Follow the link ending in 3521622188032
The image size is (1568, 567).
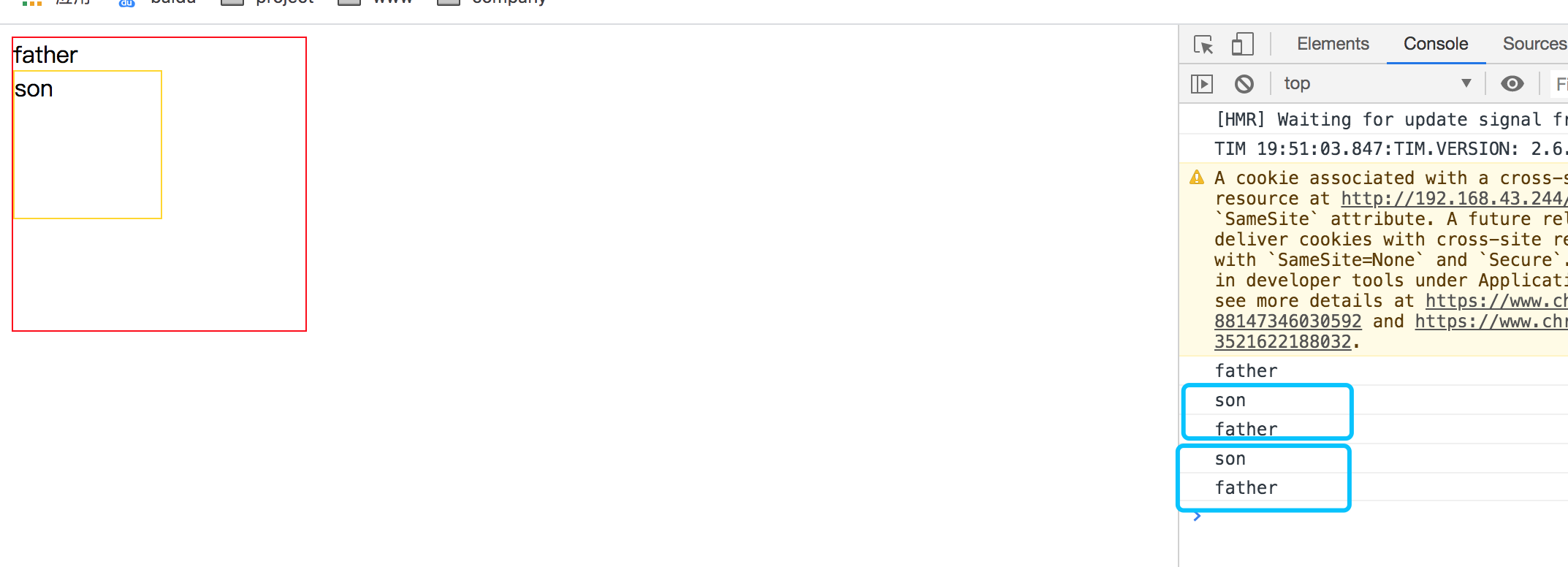point(1282,342)
